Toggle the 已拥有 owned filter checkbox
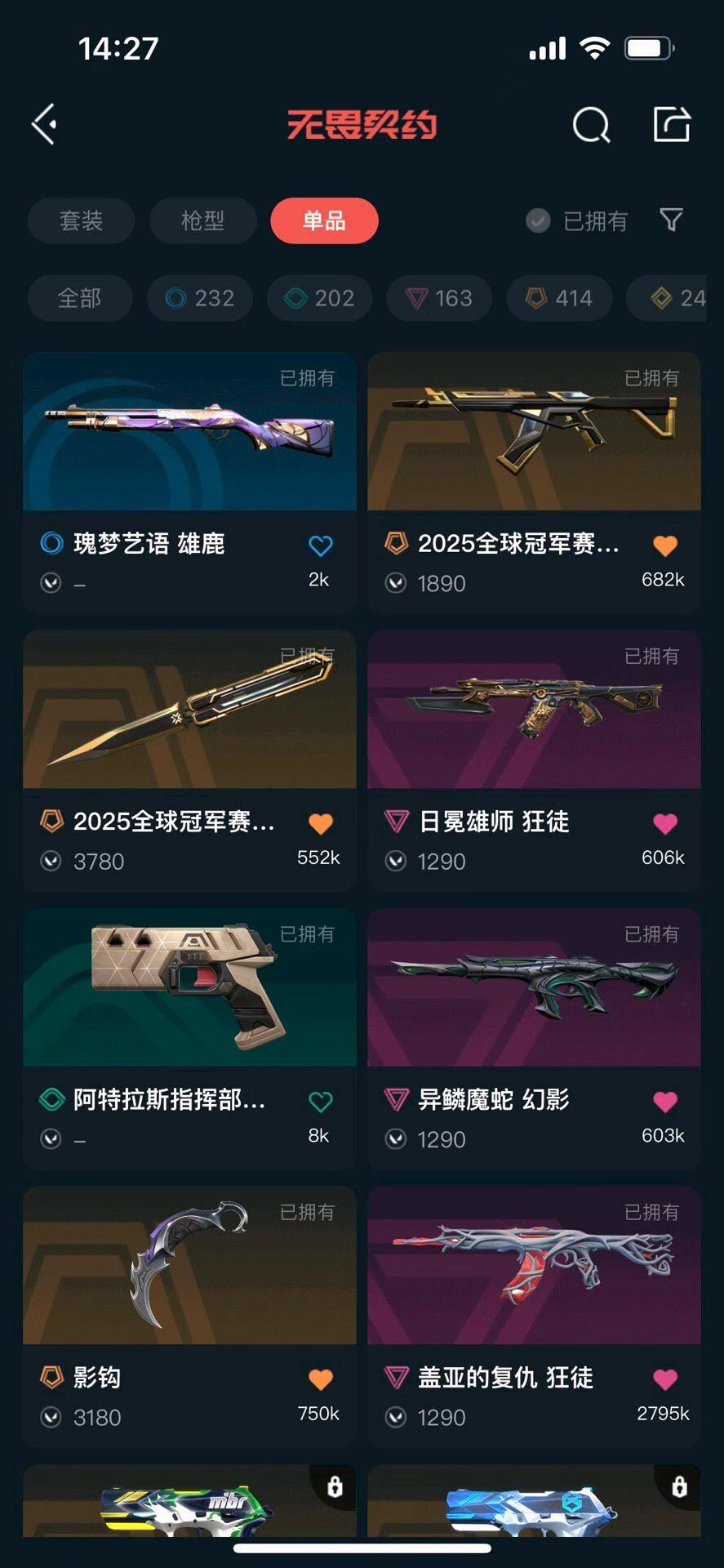 coord(538,220)
